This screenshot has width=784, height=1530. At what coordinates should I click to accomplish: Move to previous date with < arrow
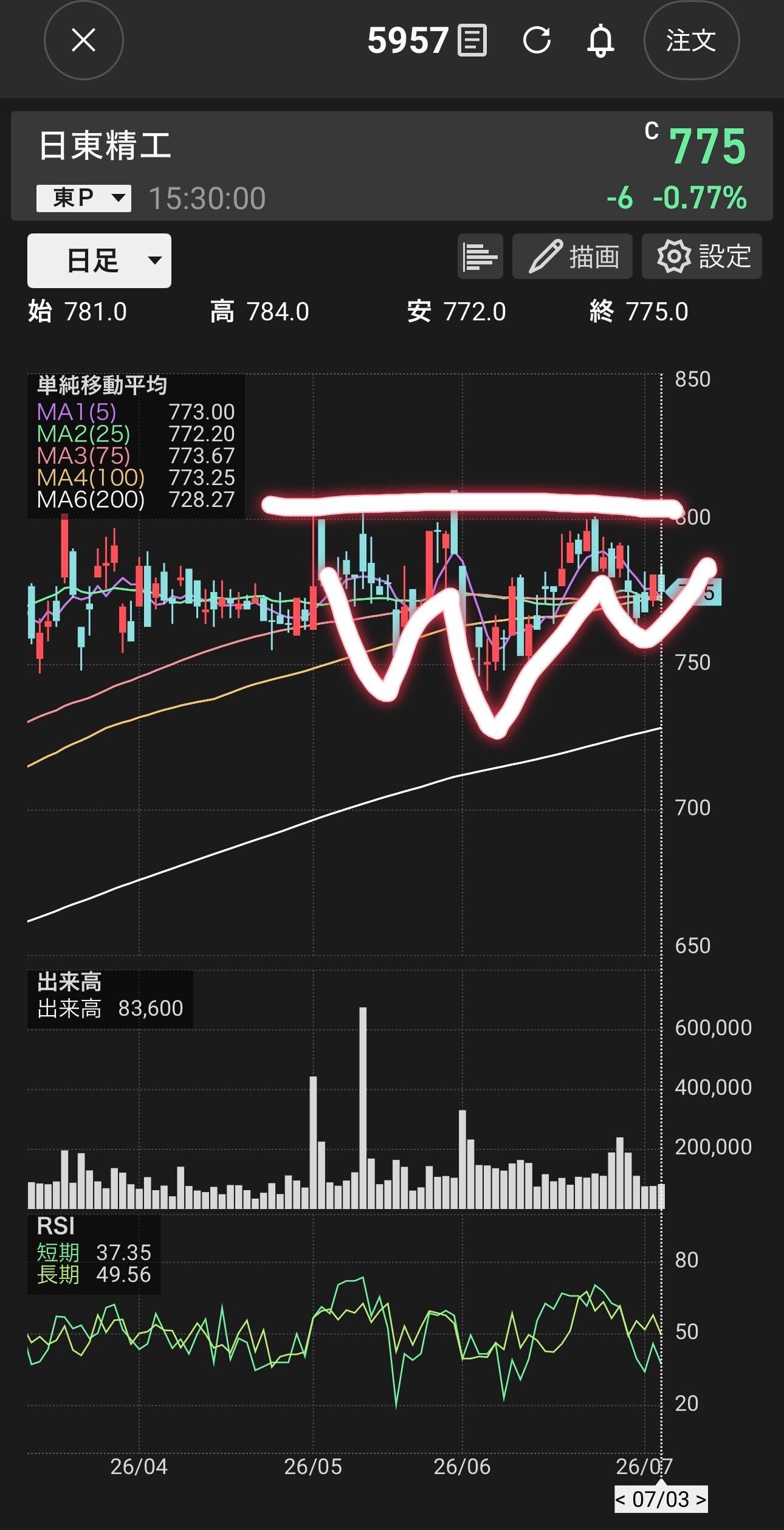coord(621,1500)
